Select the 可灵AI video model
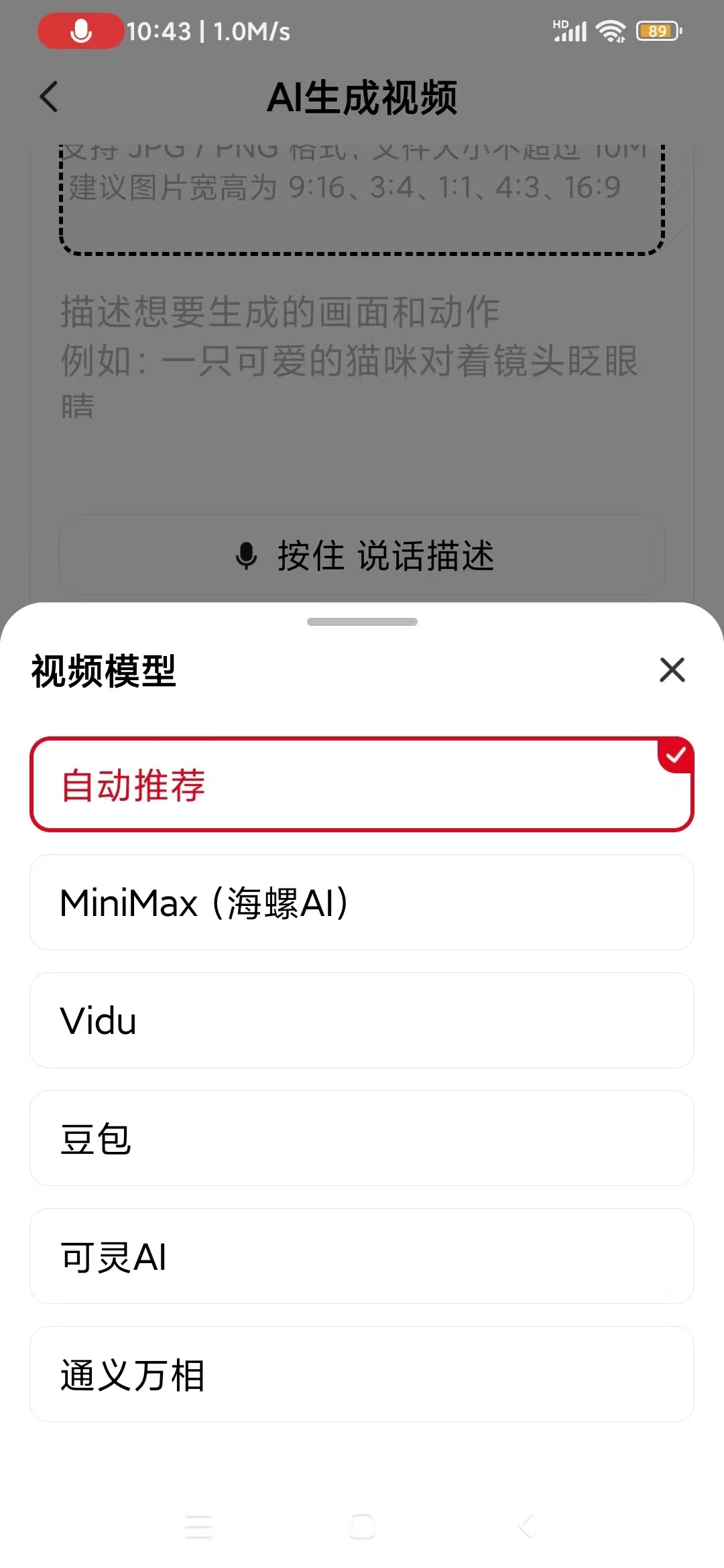The width and height of the screenshot is (724, 1568). pyautogui.click(x=362, y=1256)
